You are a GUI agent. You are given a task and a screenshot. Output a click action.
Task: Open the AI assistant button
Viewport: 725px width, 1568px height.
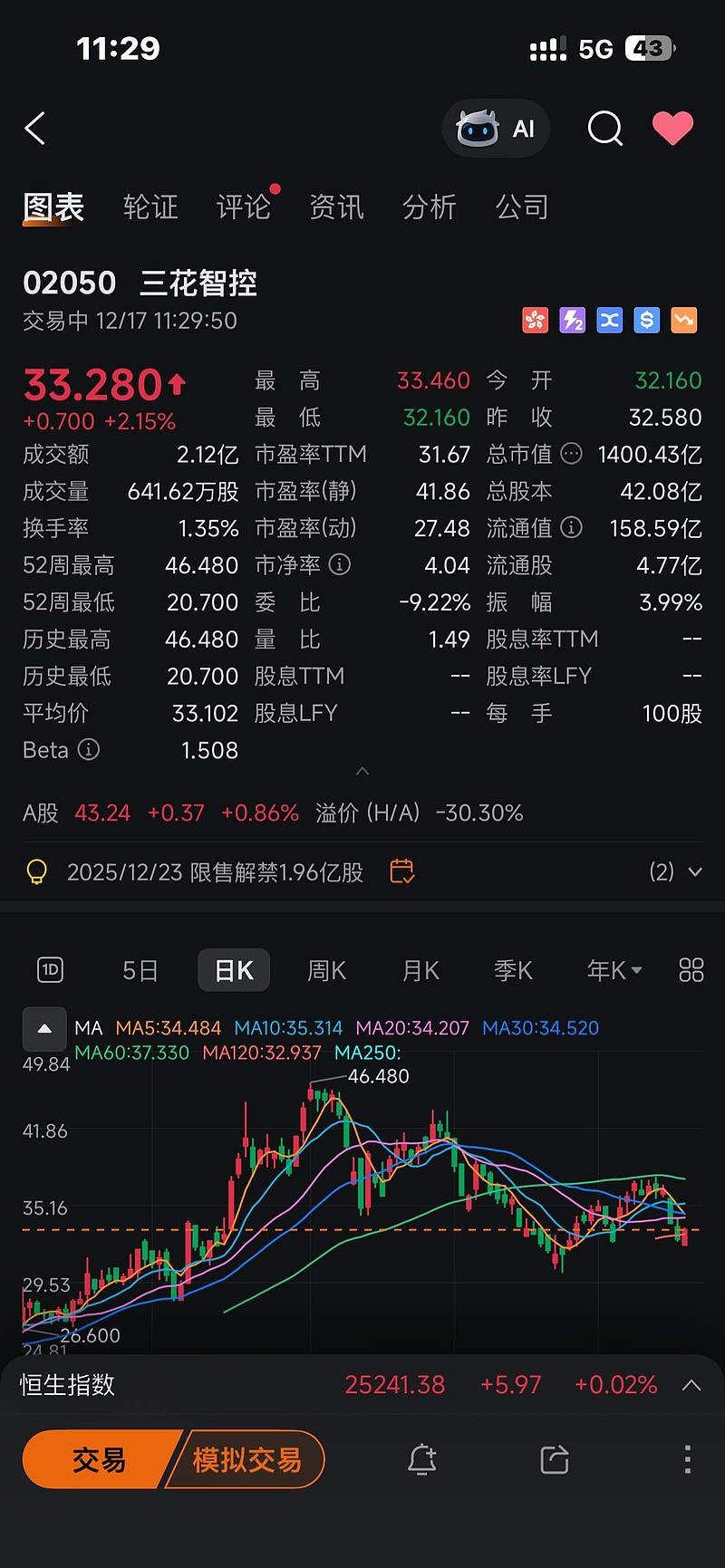click(496, 129)
